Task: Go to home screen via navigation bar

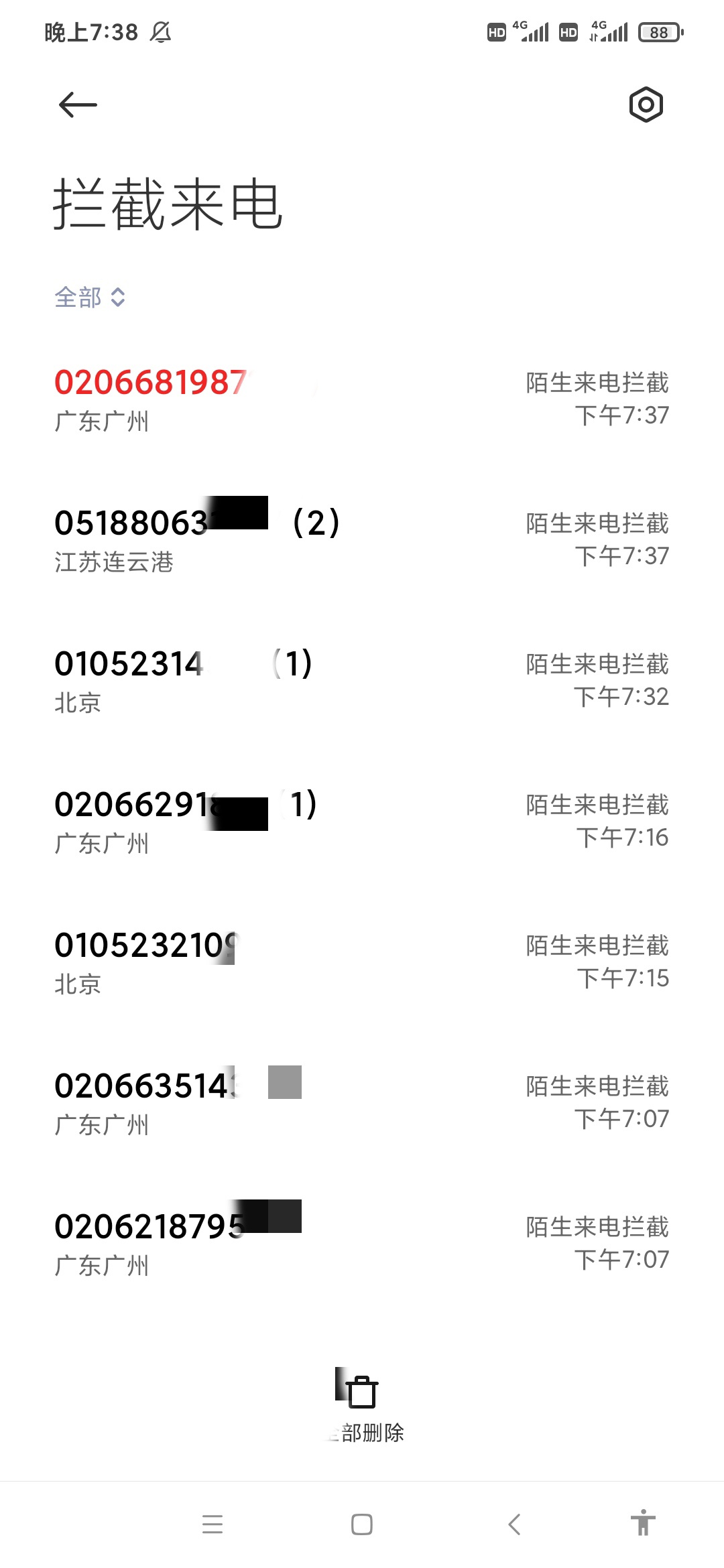Action: [362, 1524]
